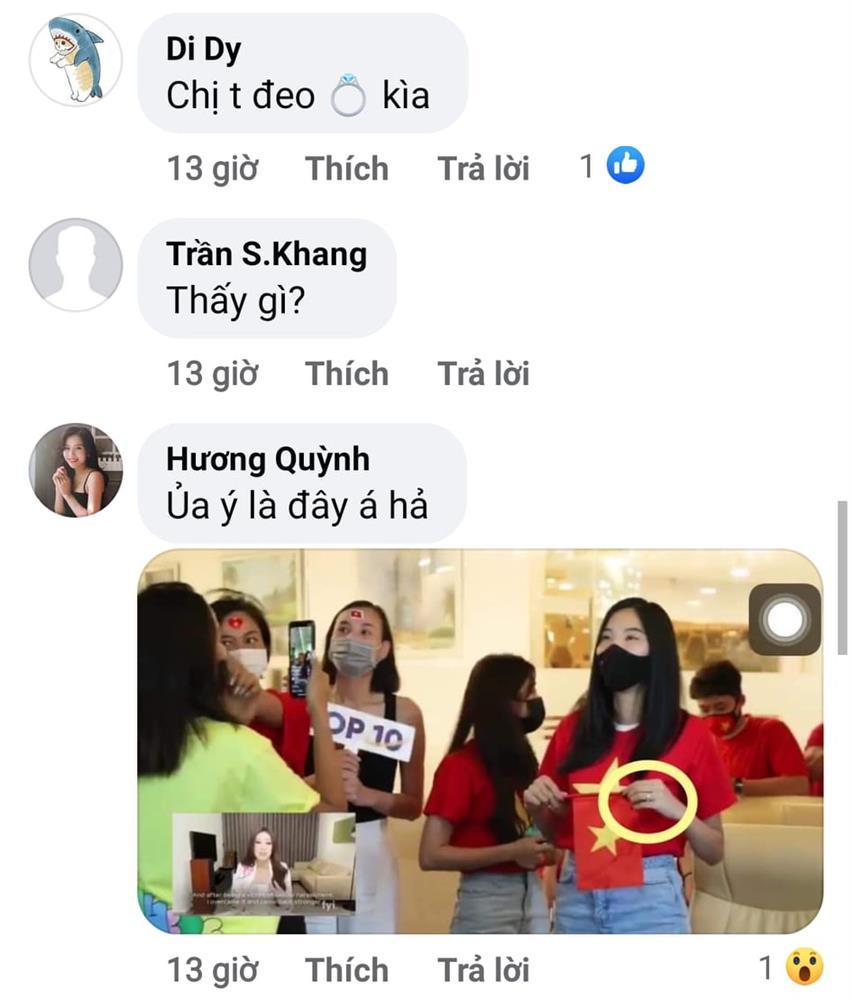This screenshot has width=852, height=1000.
Task: Tap Hương Quỳnh's avatar
Action: click(x=75, y=470)
